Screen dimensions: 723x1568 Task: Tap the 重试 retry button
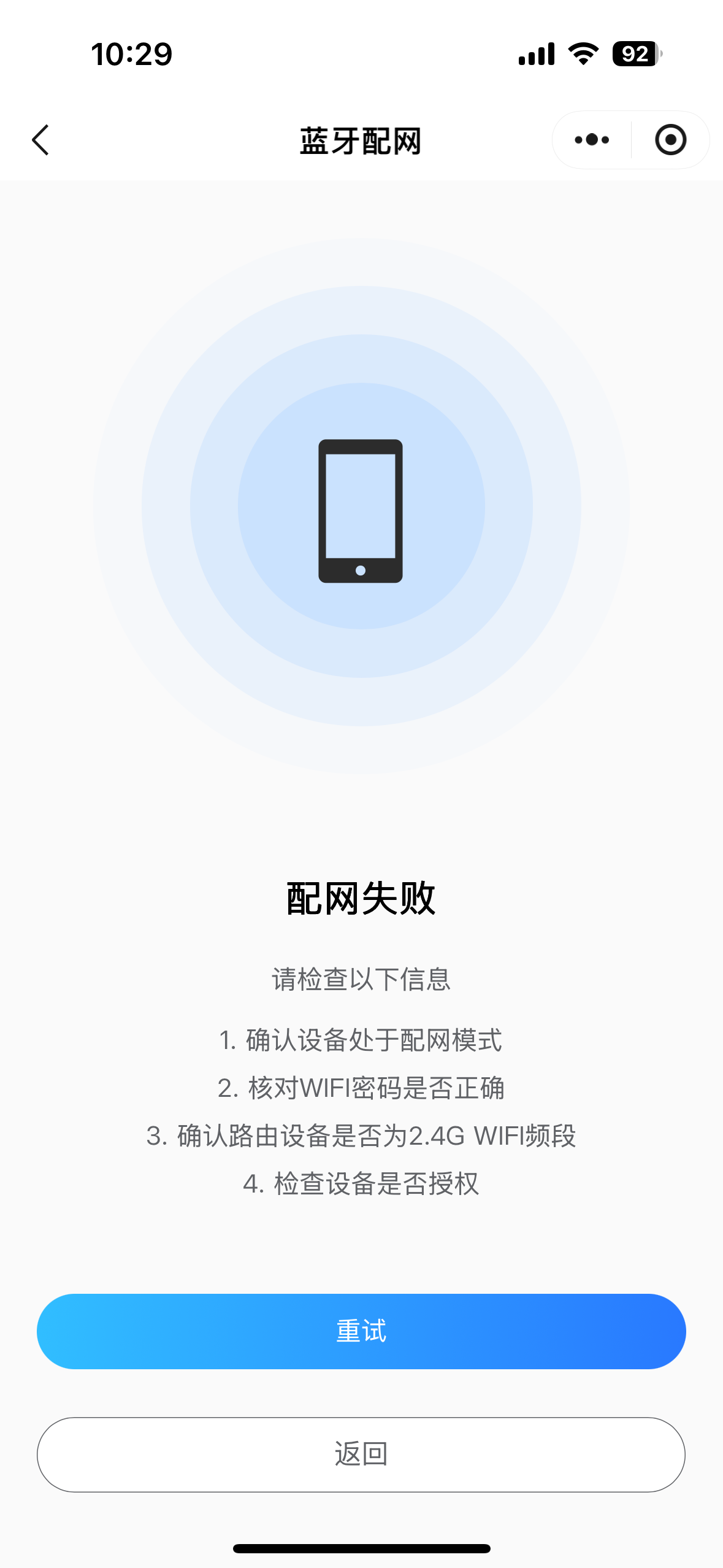[x=361, y=1331]
